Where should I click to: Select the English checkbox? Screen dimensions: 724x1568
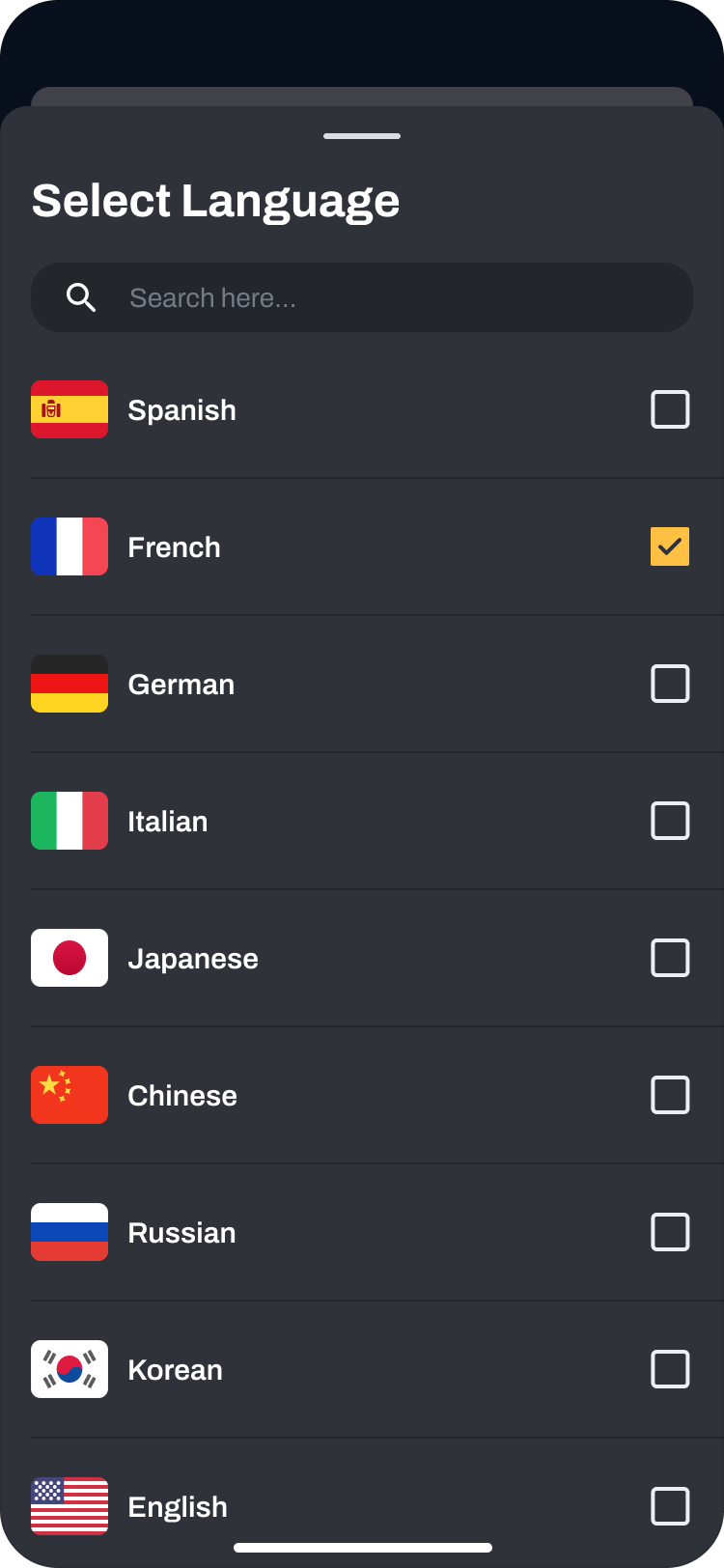[670, 1506]
